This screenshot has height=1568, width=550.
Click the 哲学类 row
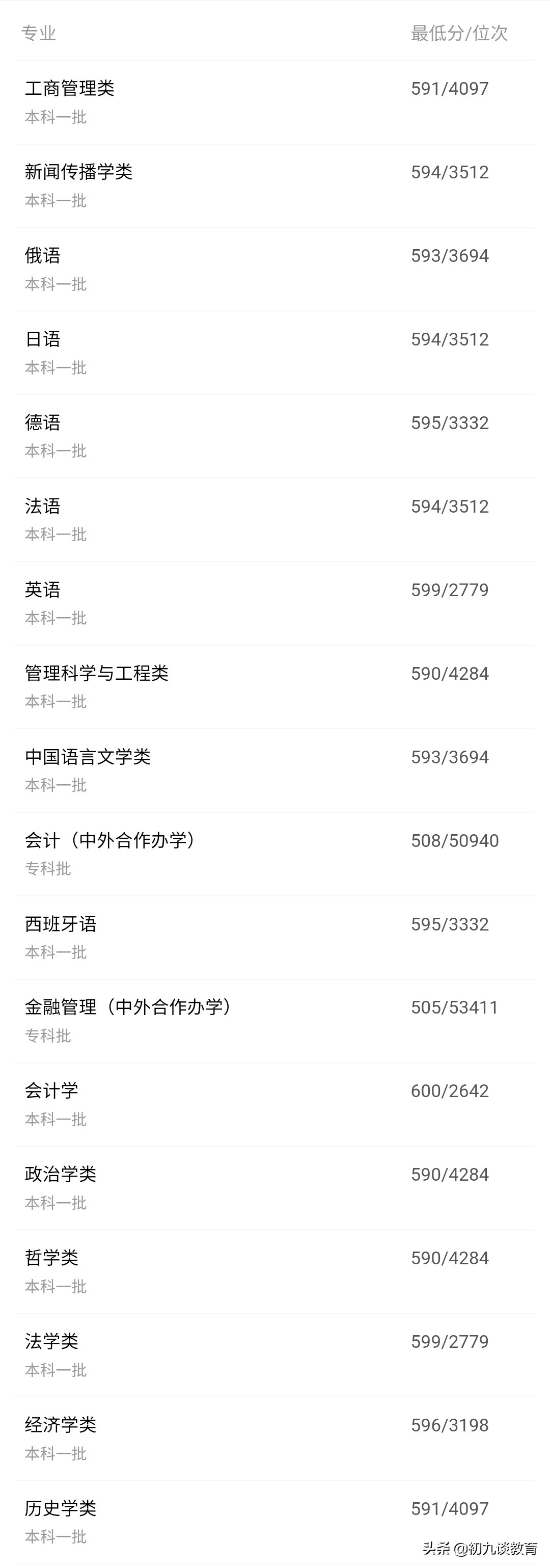point(52,1258)
